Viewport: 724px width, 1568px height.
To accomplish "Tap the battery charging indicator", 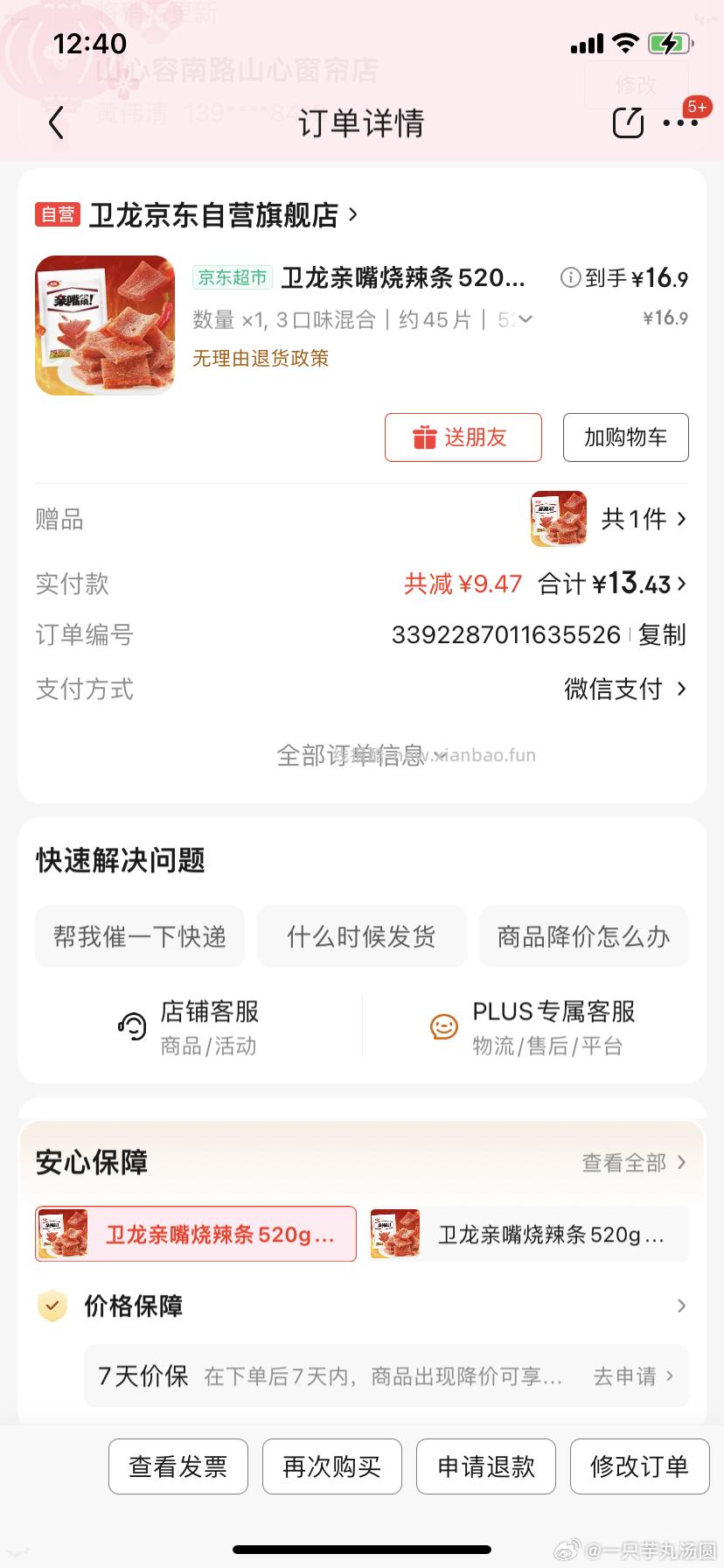I will [x=669, y=42].
